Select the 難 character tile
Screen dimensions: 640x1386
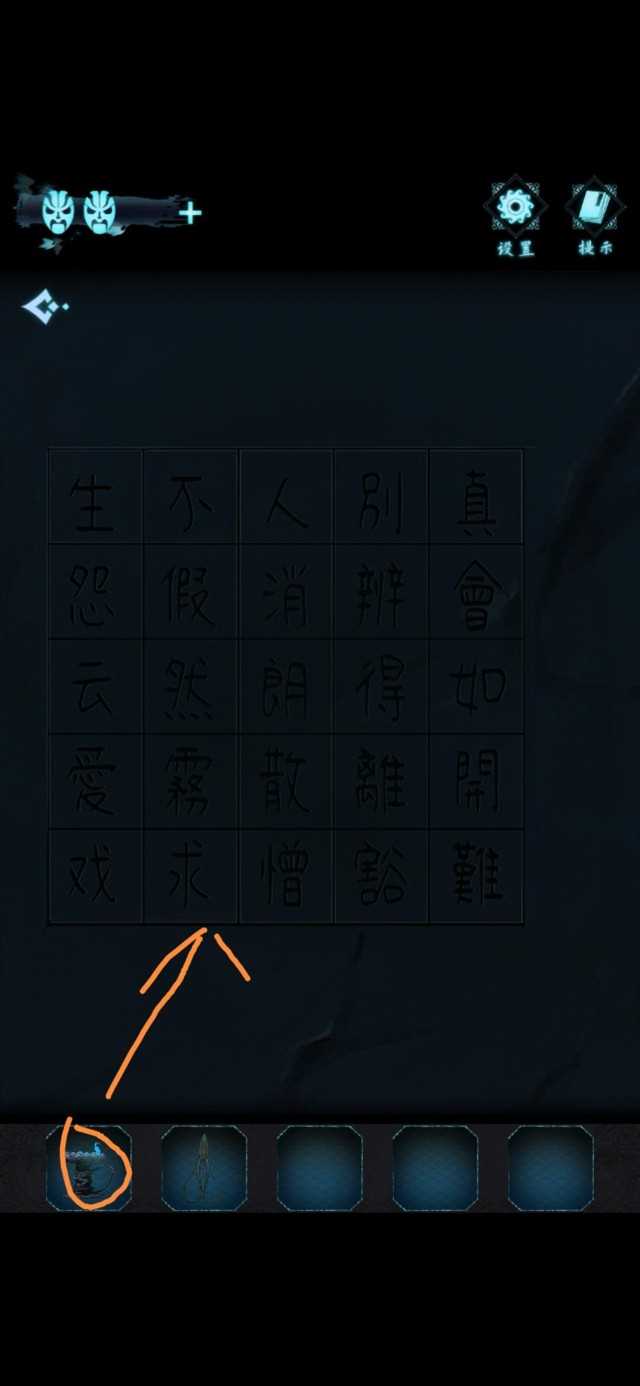(x=476, y=877)
